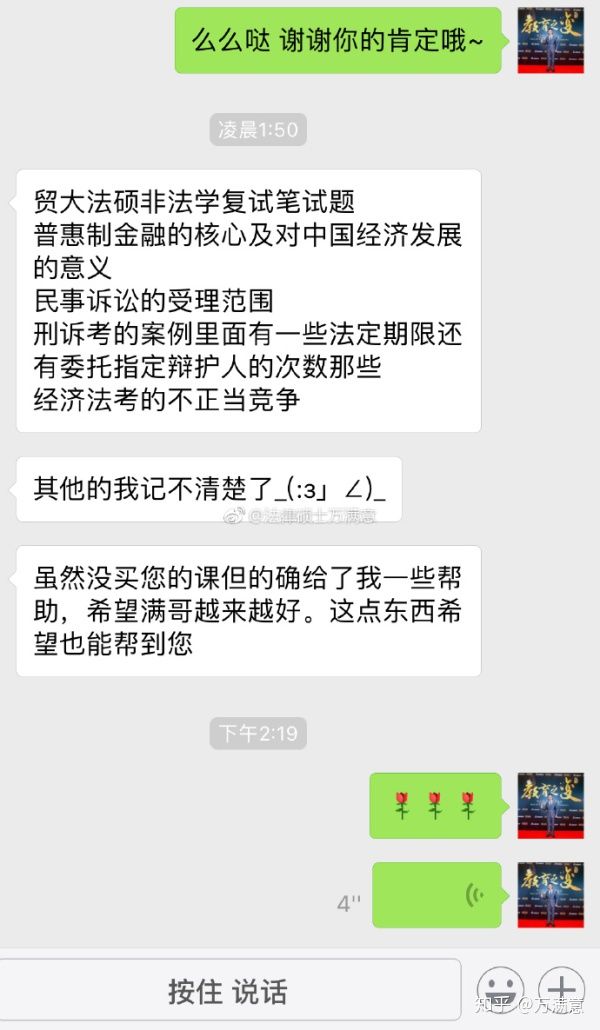Open the emoji sticker panel
The height and width of the screenshot is (1030, 600).
click(x=499, y=990)
